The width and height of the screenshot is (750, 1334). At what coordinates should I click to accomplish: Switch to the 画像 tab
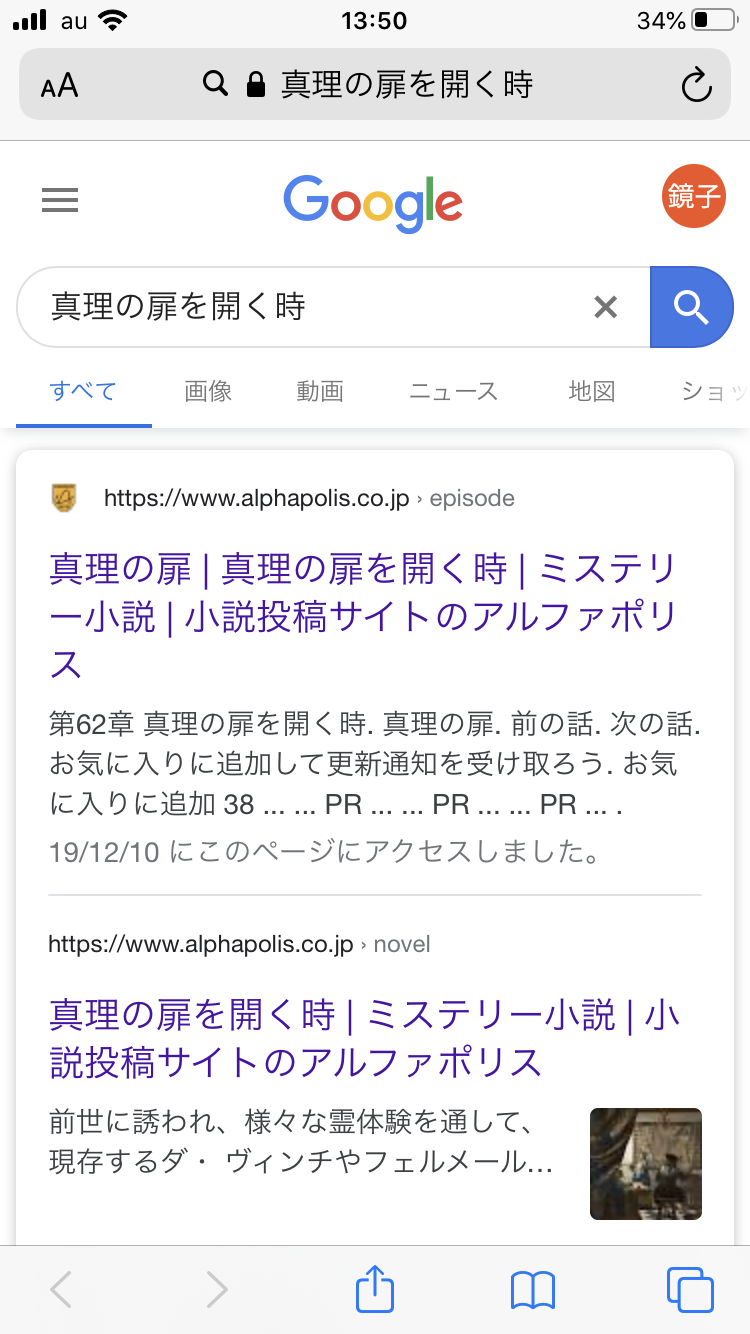pos(208,391)
